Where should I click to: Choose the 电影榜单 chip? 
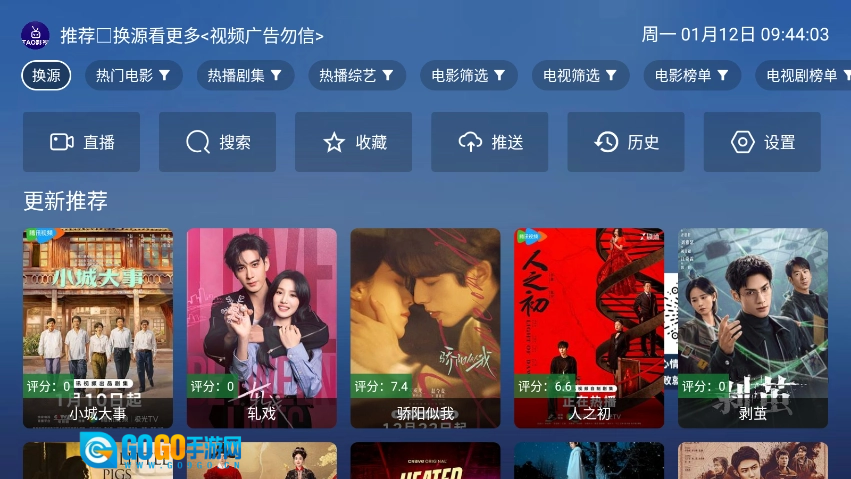[x=692, y=75]
